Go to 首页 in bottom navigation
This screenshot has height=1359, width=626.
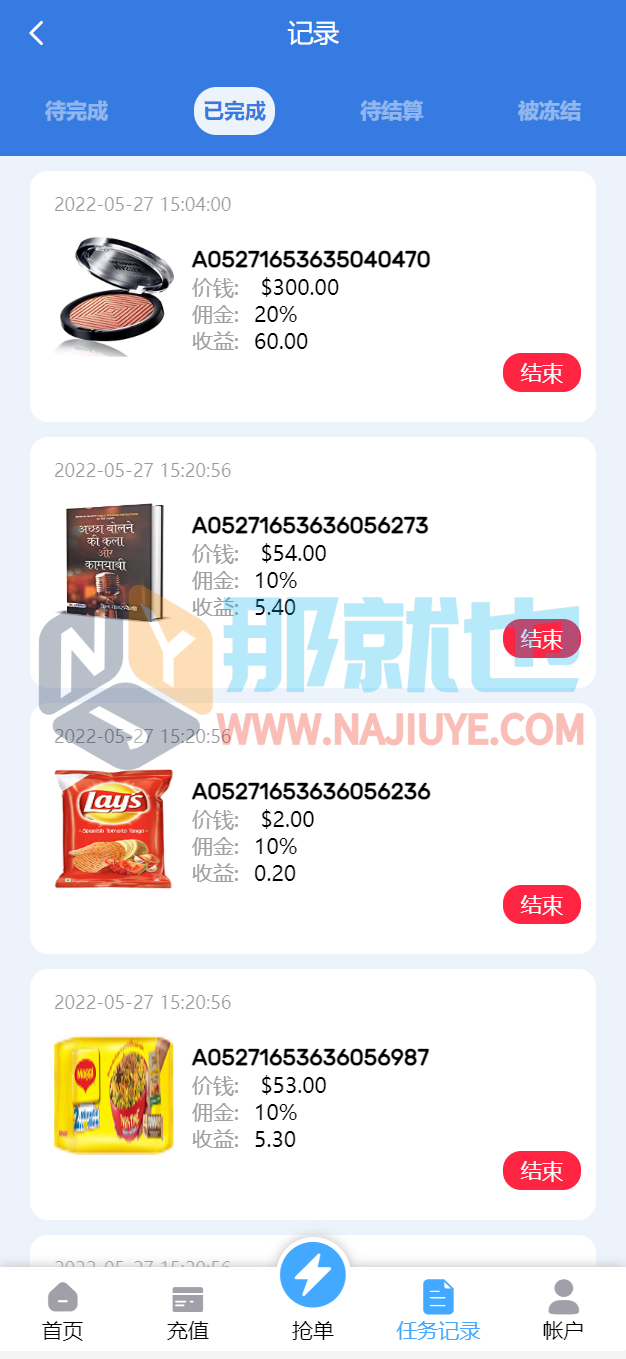[62, 1310]
